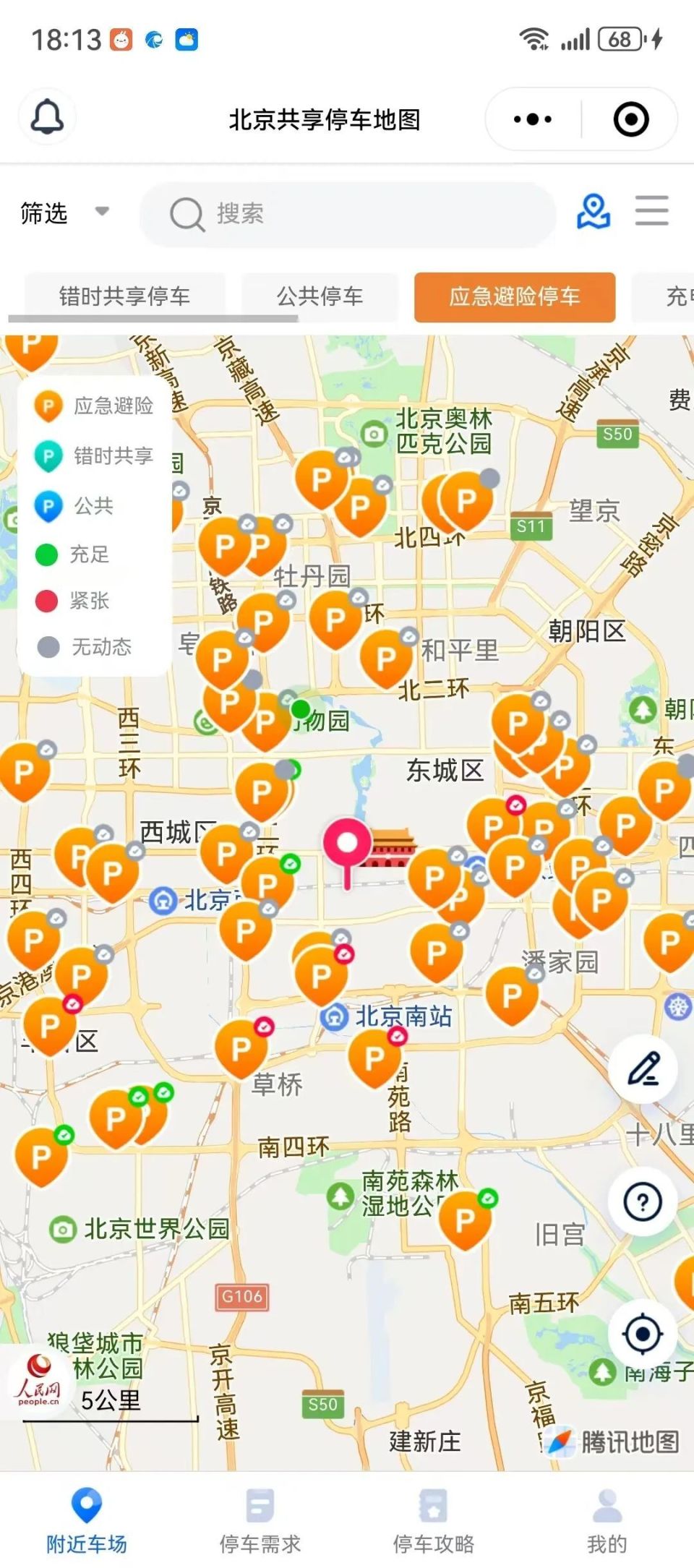Open the mini-program three-dot menu

pyautogui.click(x=531, y=118)
